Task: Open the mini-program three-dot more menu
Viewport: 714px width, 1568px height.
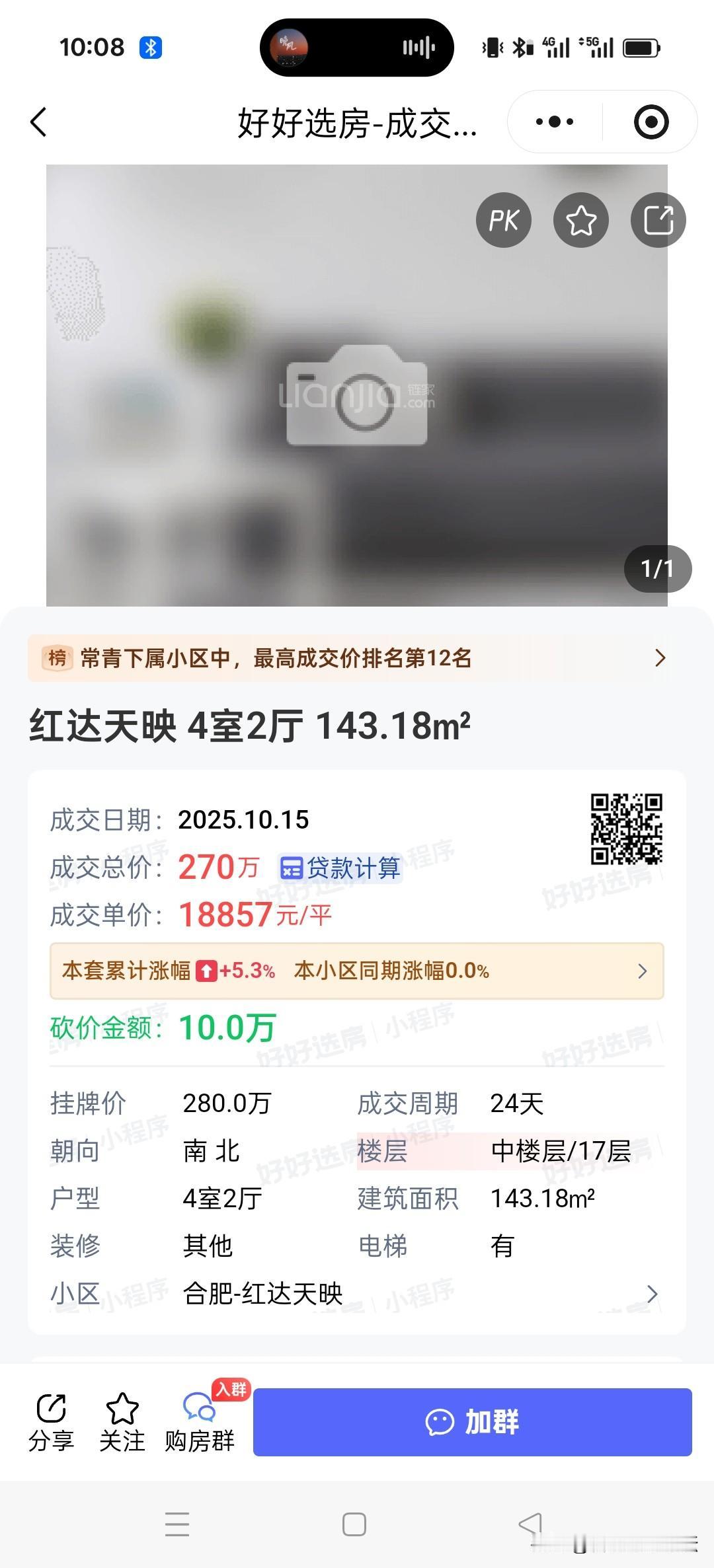Action: coord(553,122)
